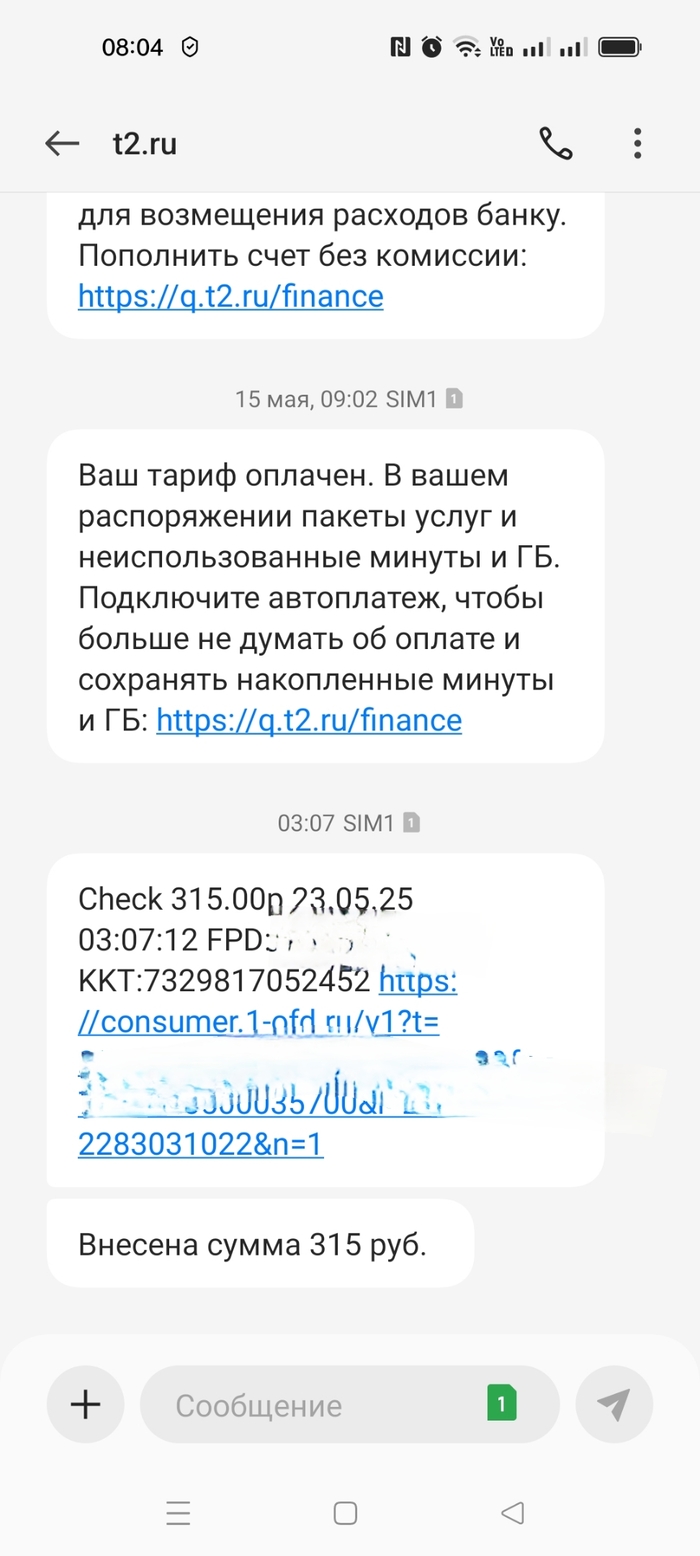700x1556 pixels.
Task: Go back from the t2.ru conversation
Action: pos(62,144)
